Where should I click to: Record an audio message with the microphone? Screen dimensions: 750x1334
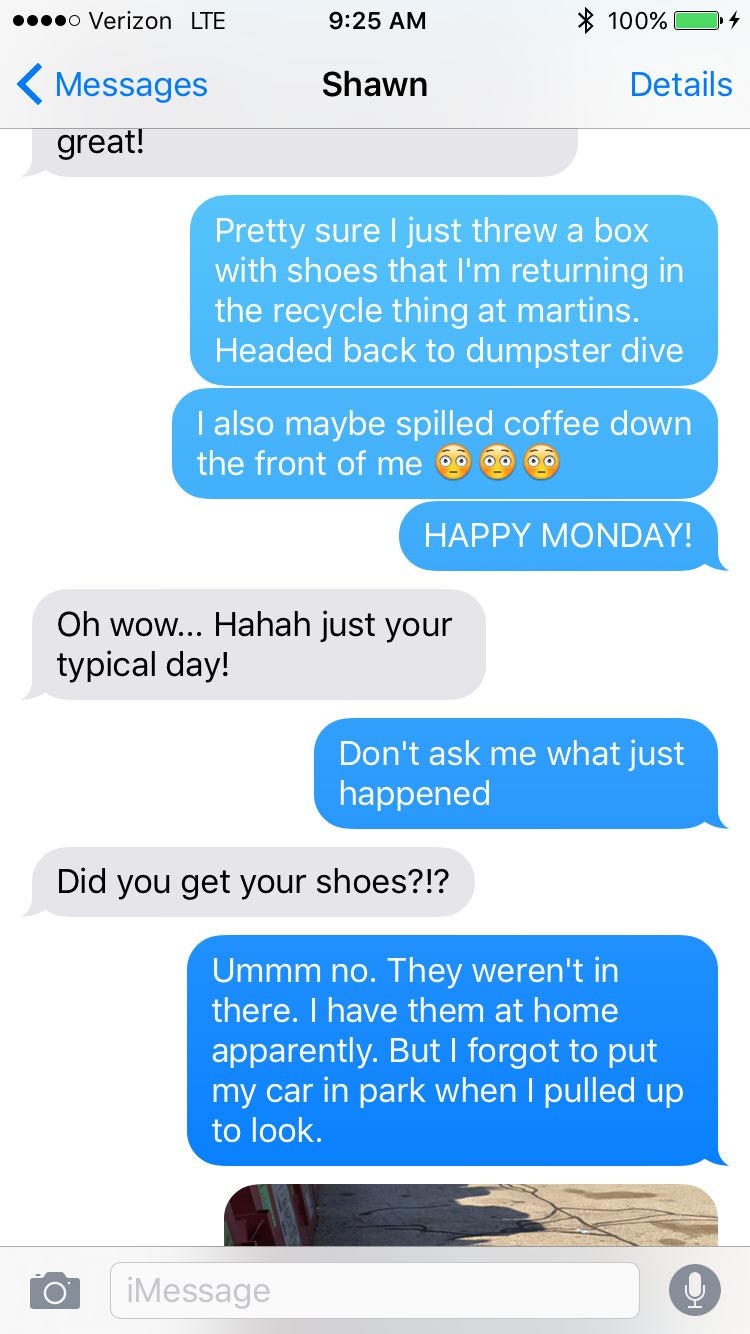click(694, 1290)
